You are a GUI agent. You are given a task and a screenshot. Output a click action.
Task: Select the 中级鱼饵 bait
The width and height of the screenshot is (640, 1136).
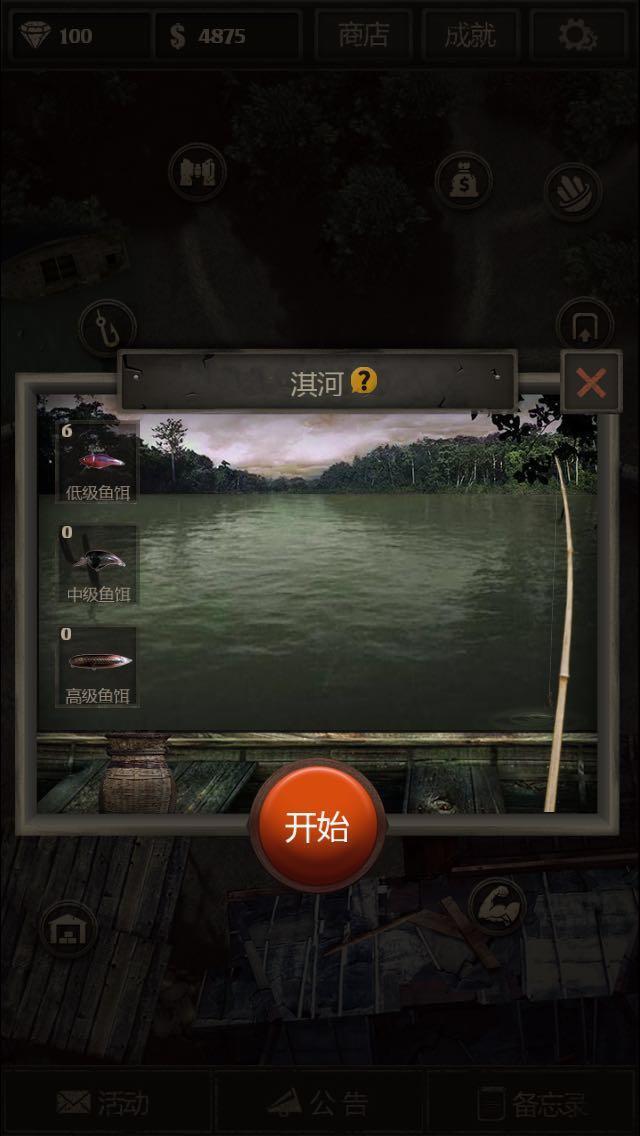pyautogui.click(x=97, y=564)
